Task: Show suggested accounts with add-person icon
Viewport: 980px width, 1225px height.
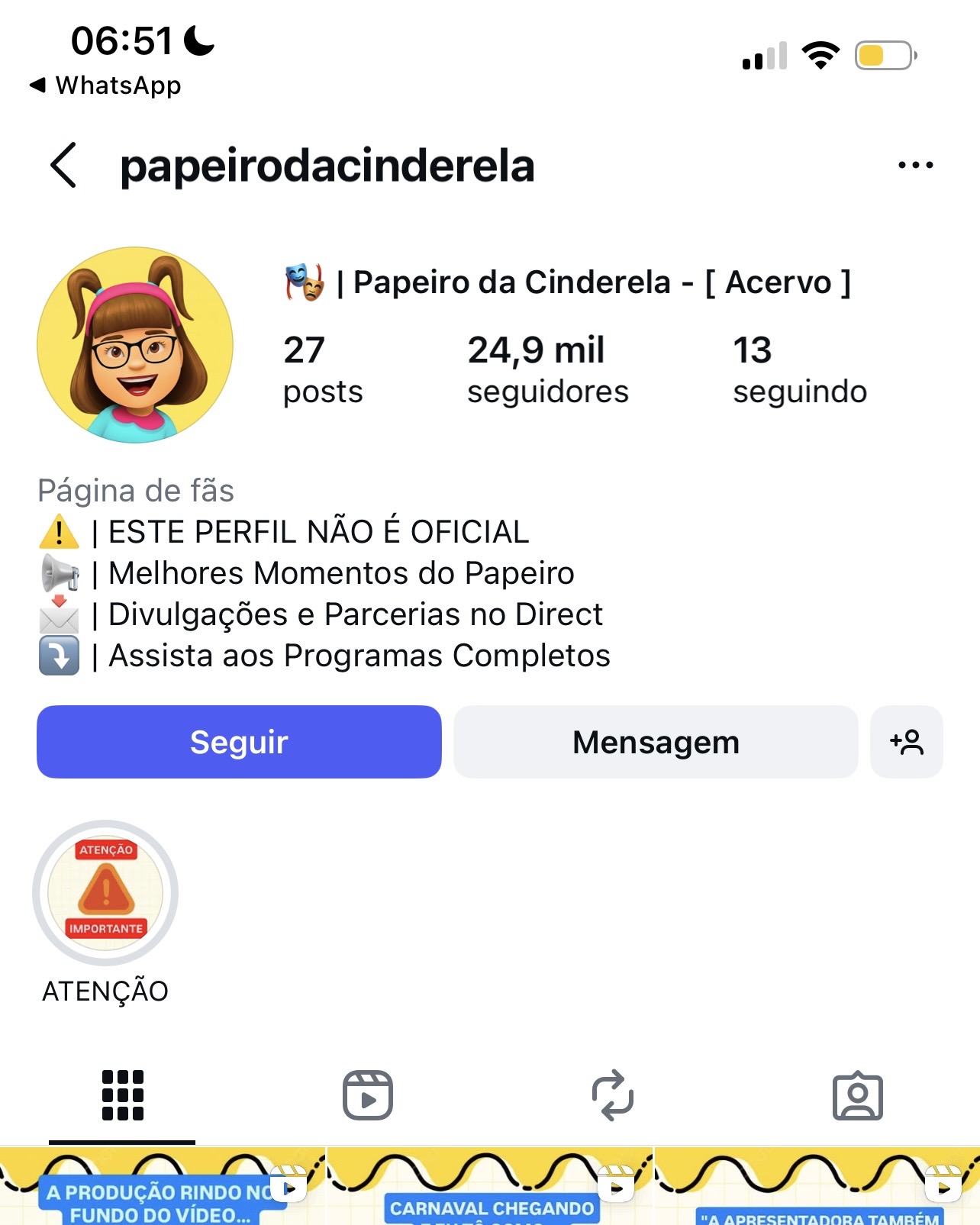Action: (906, 742)
